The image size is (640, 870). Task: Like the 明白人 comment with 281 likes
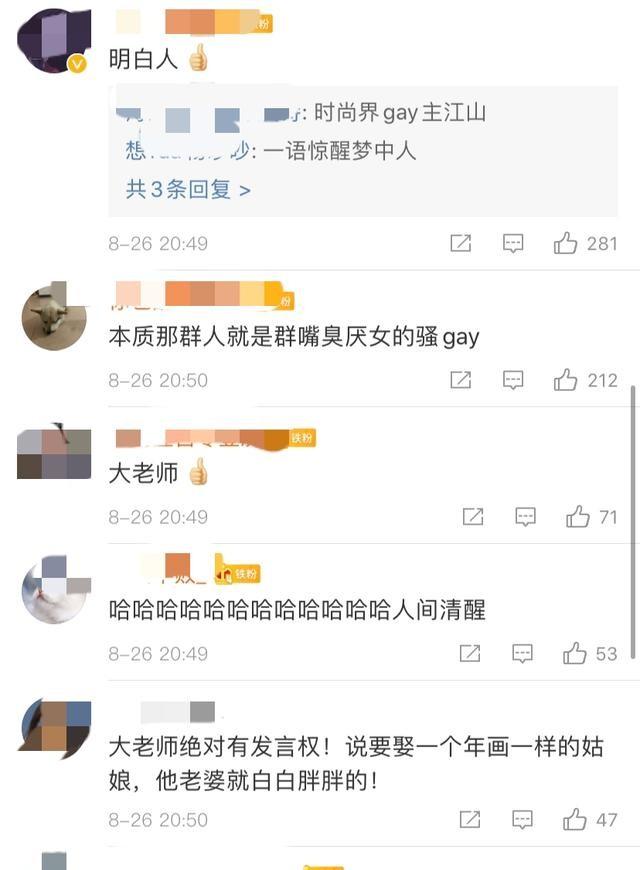click(566, 243)
